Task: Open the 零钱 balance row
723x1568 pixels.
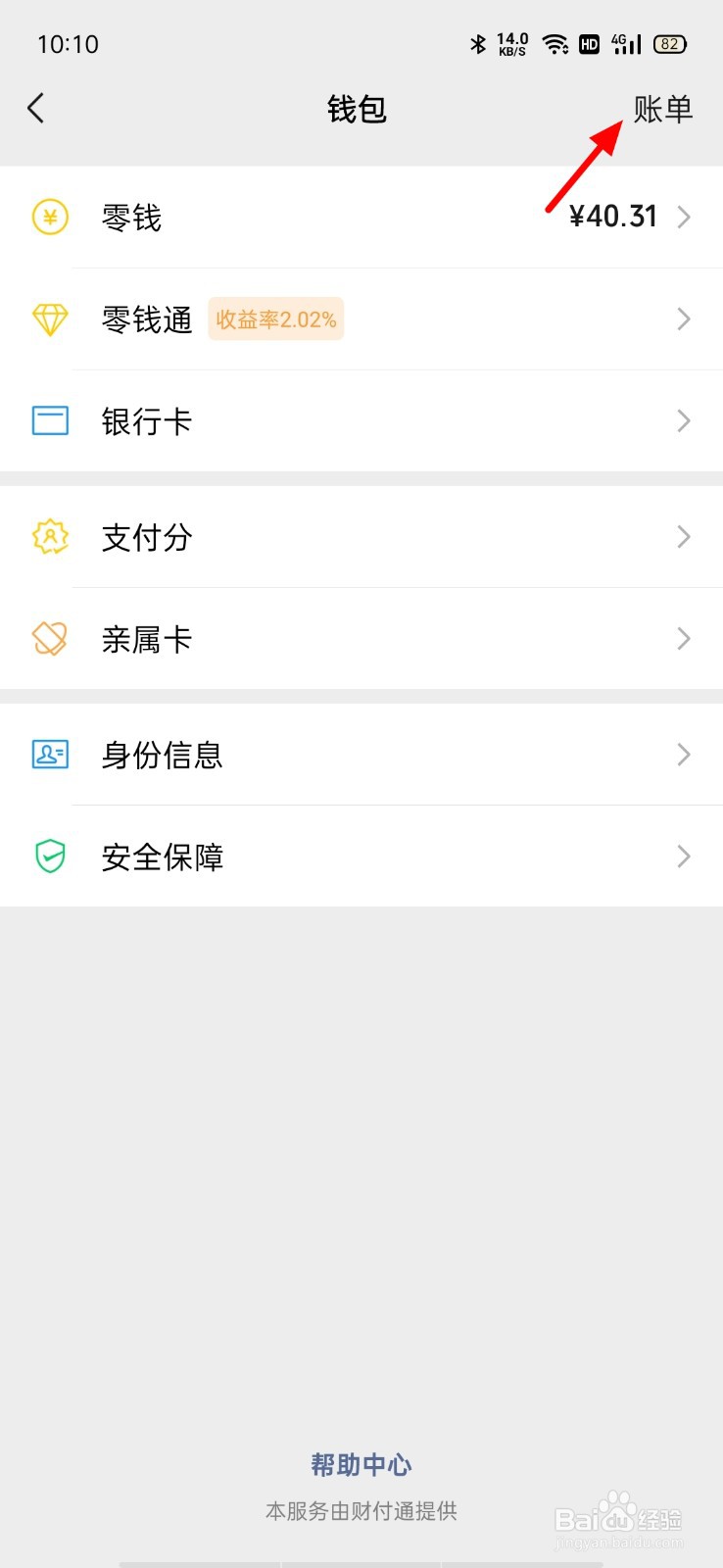Action: click(x=361, y=217)
